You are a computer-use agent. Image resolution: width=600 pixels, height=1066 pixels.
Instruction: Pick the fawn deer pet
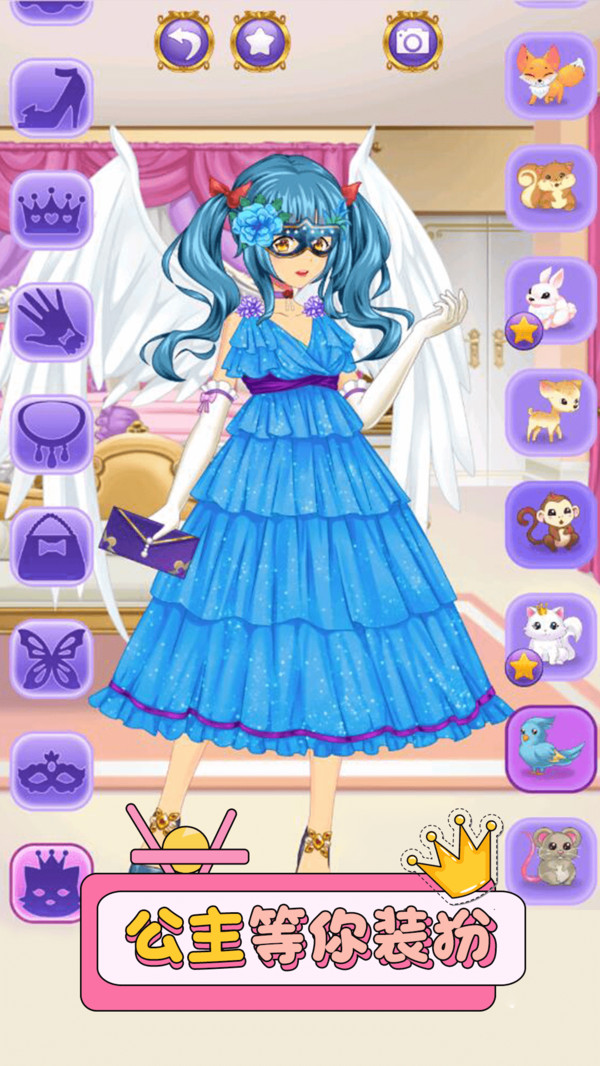tap(550, 412)
